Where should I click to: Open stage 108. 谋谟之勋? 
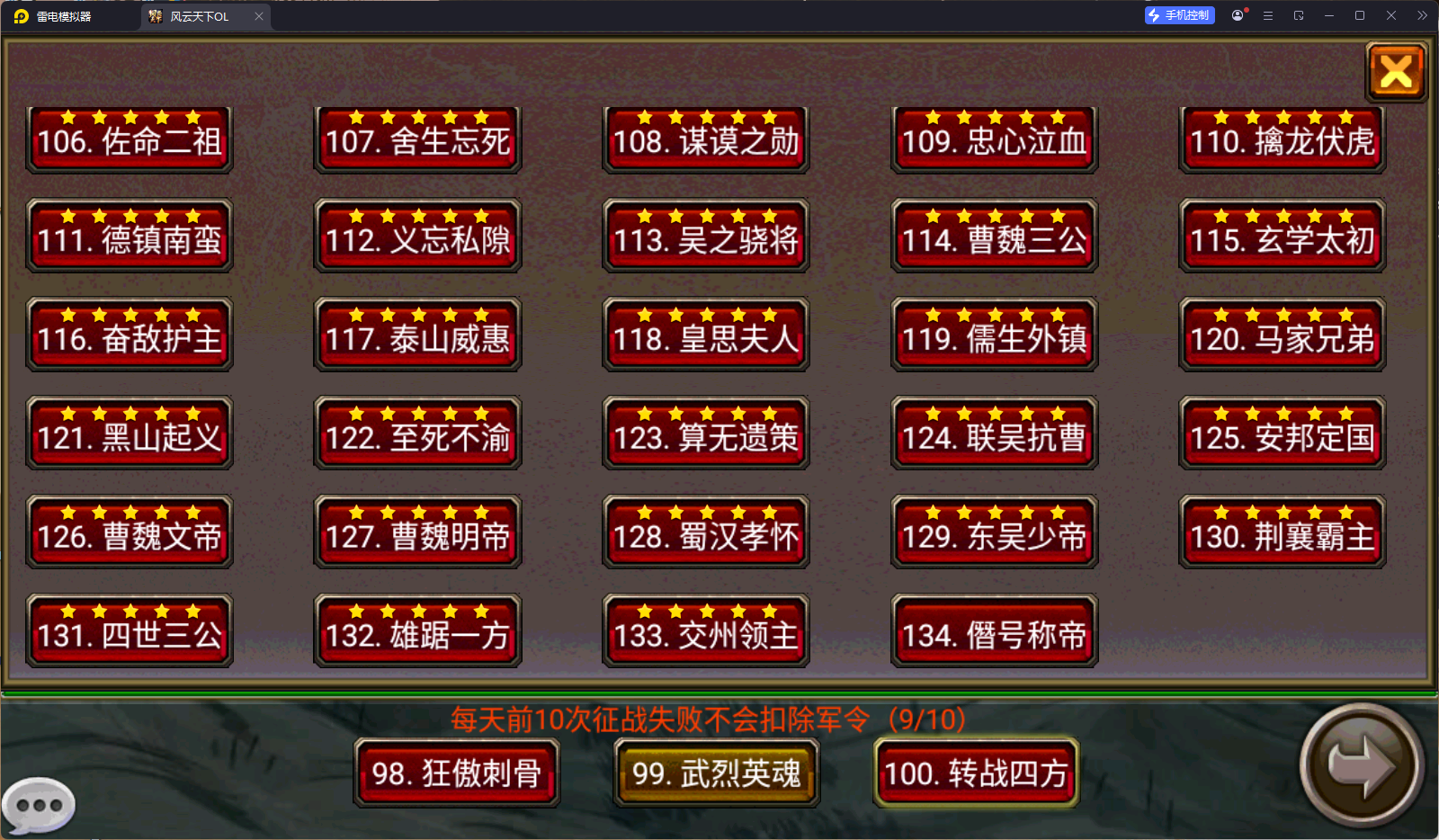(706, 140)
